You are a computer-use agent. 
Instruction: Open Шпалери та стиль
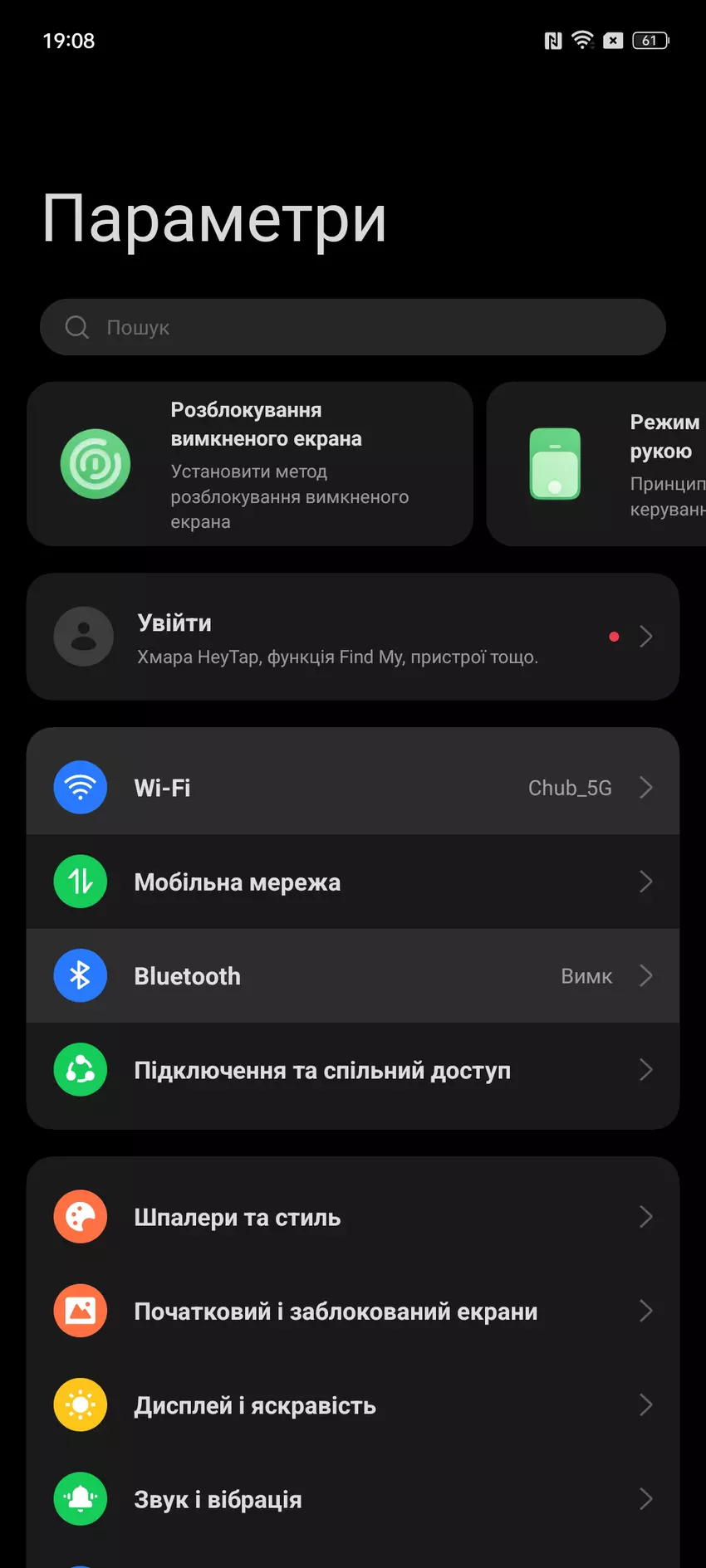(352, 1217)
